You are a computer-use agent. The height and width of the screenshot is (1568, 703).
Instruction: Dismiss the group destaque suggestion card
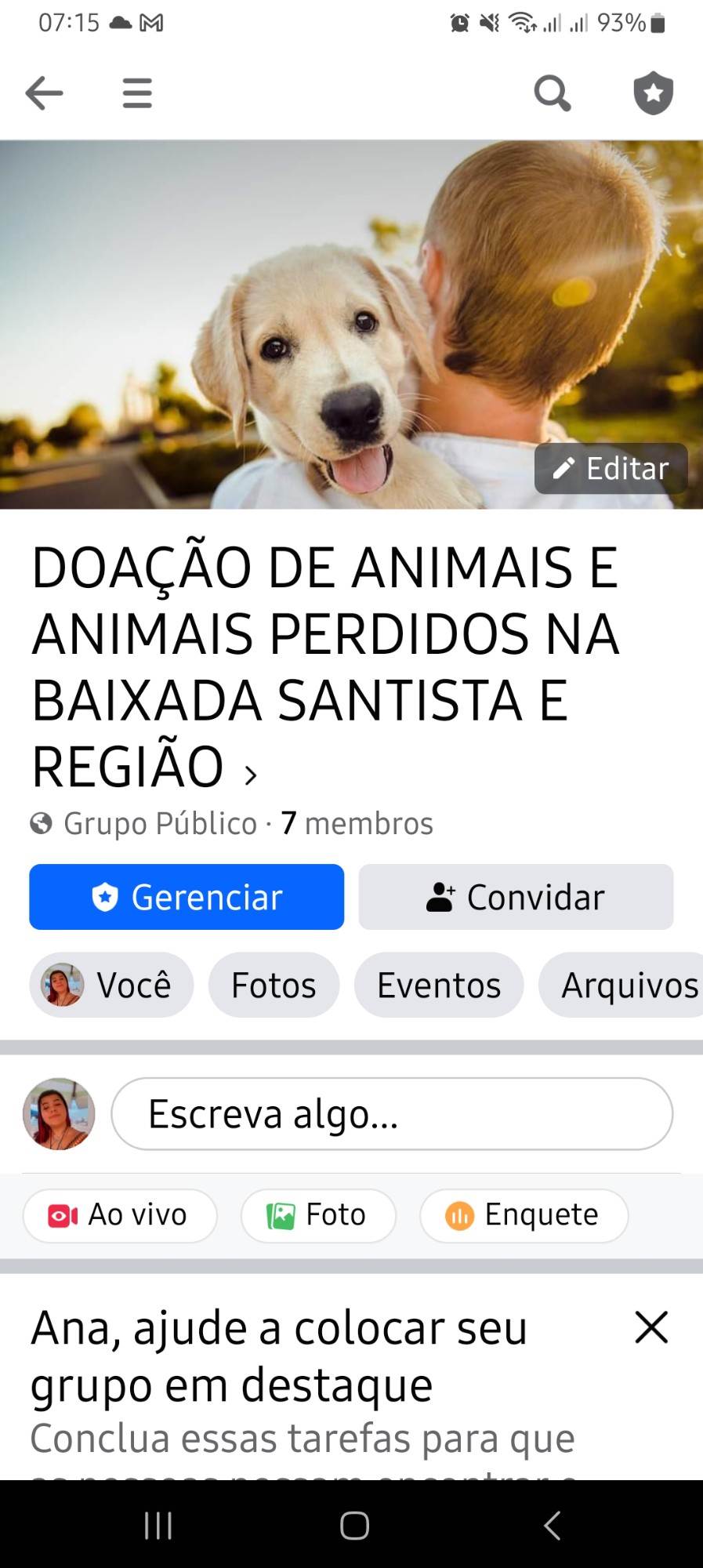coord(650,1327)
